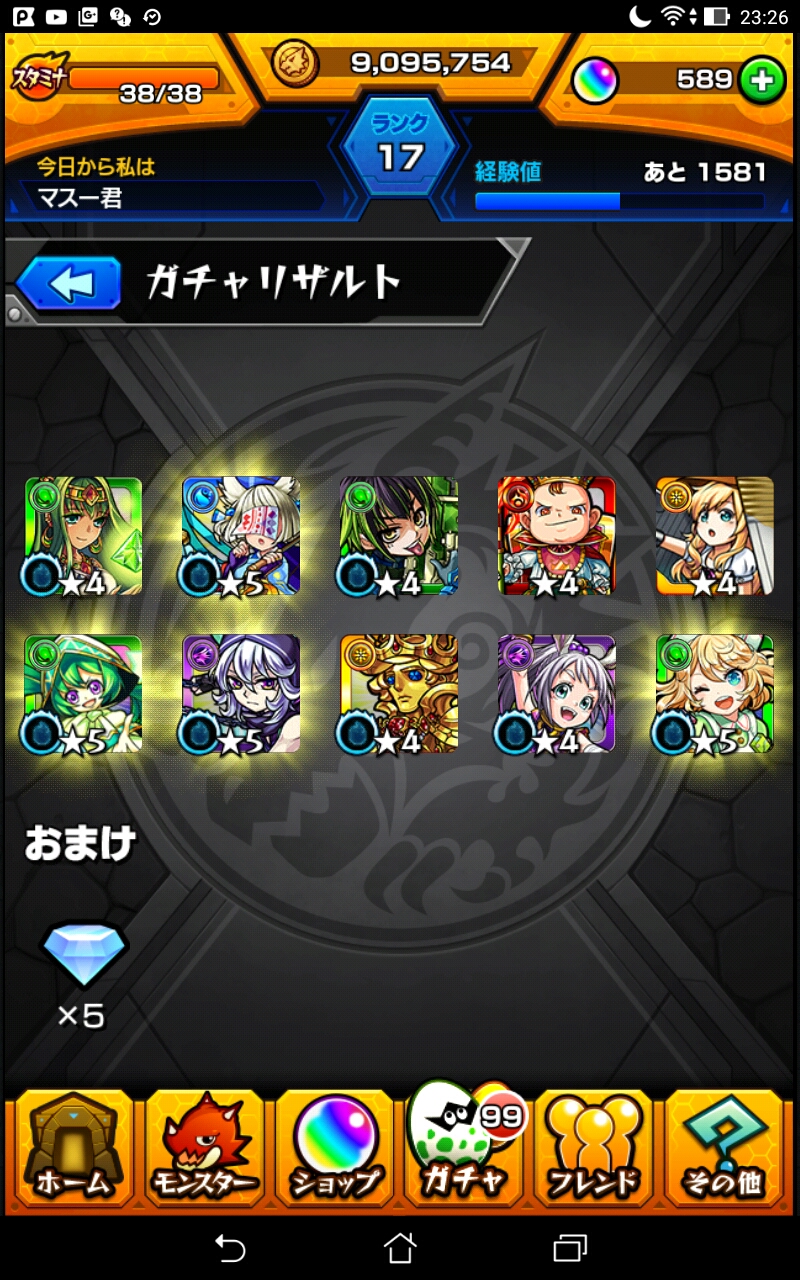The width and height of the screenshot is (800, 1280).
Task: Open the フレンド tab
Action: tap(593, 1149)
